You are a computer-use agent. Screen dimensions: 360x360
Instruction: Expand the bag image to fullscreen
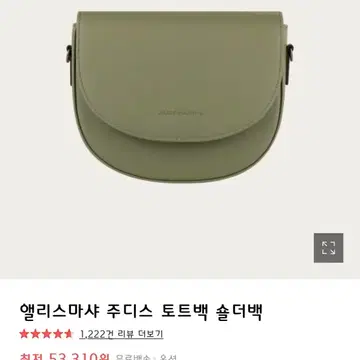(328, 248)
